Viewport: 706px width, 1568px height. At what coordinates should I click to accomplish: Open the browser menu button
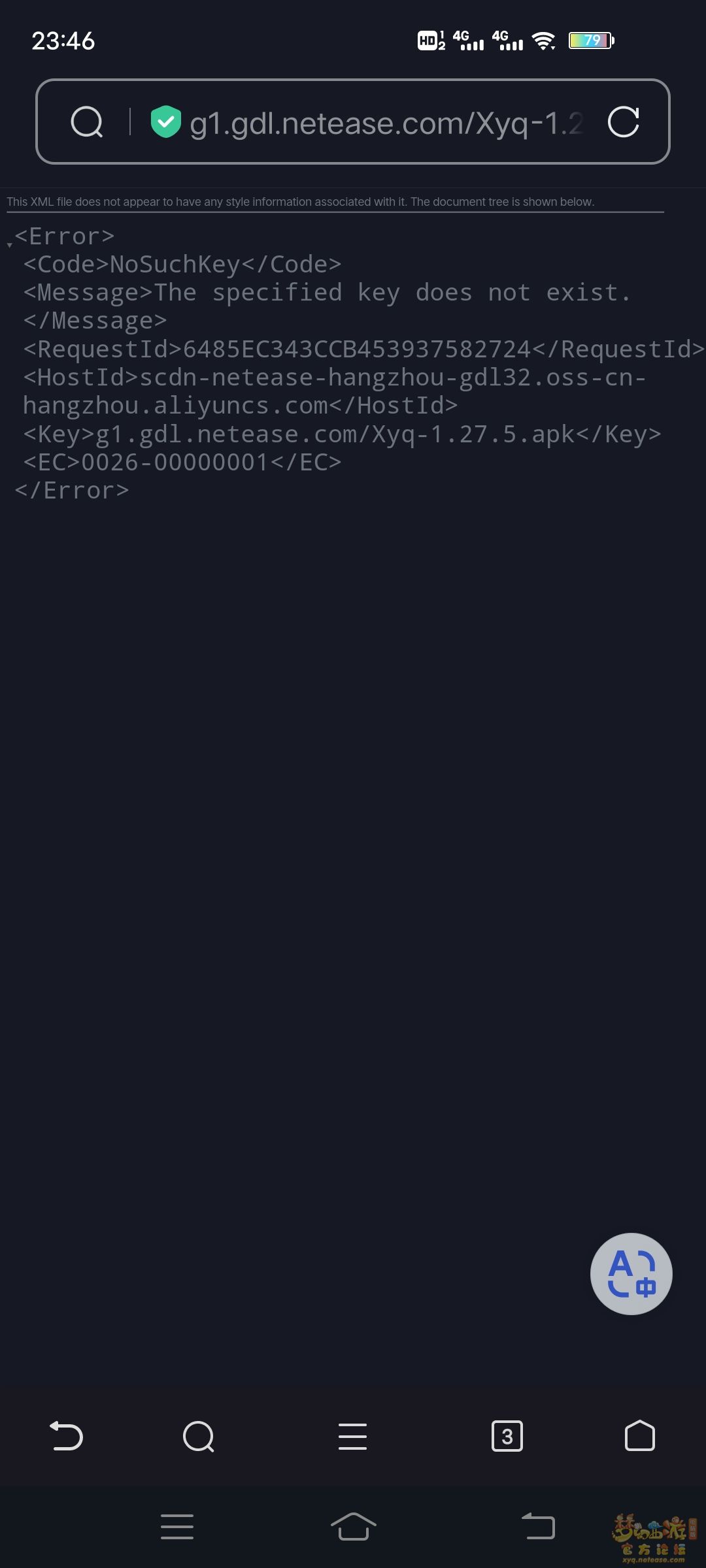(352, 1436)
